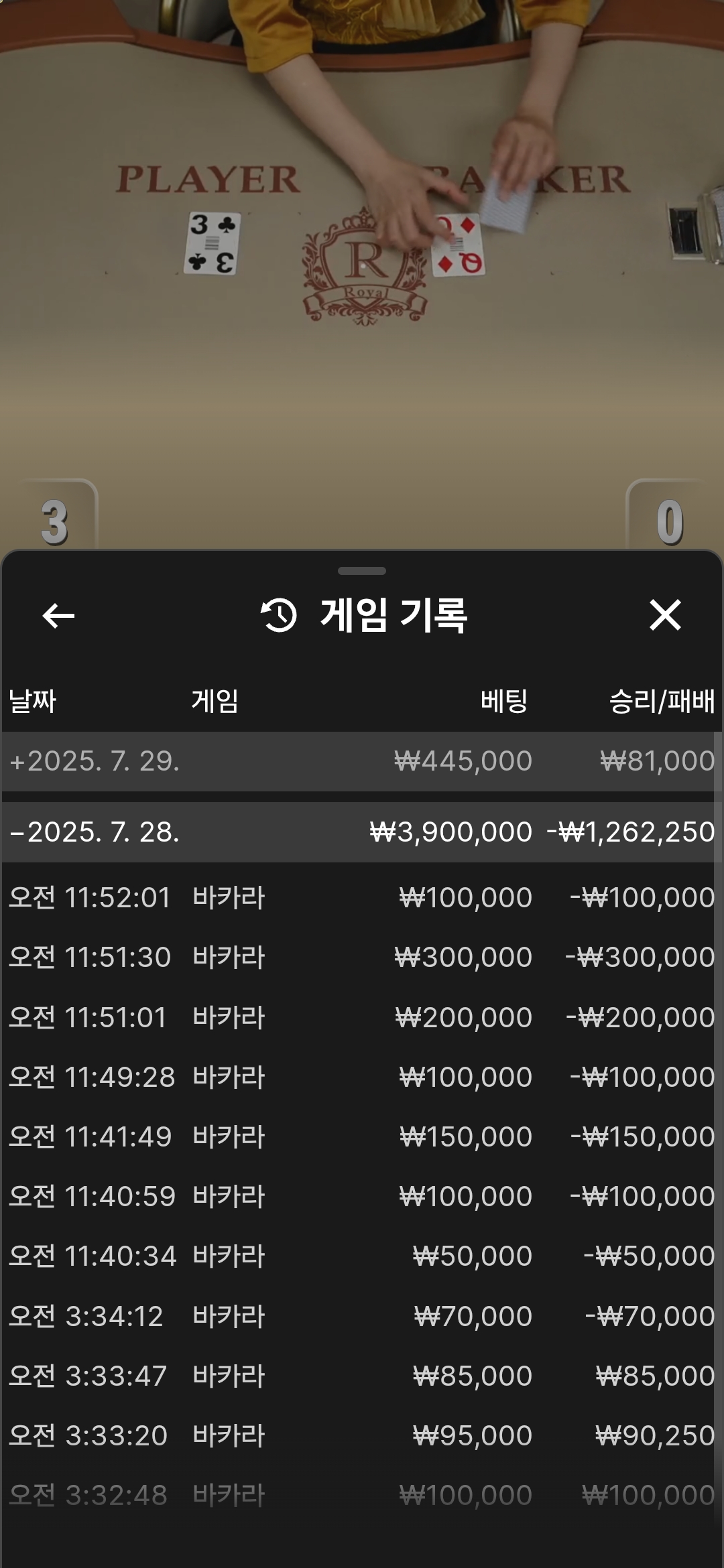Open the 오전 11:52:01 baccarat record

point(362,898)
